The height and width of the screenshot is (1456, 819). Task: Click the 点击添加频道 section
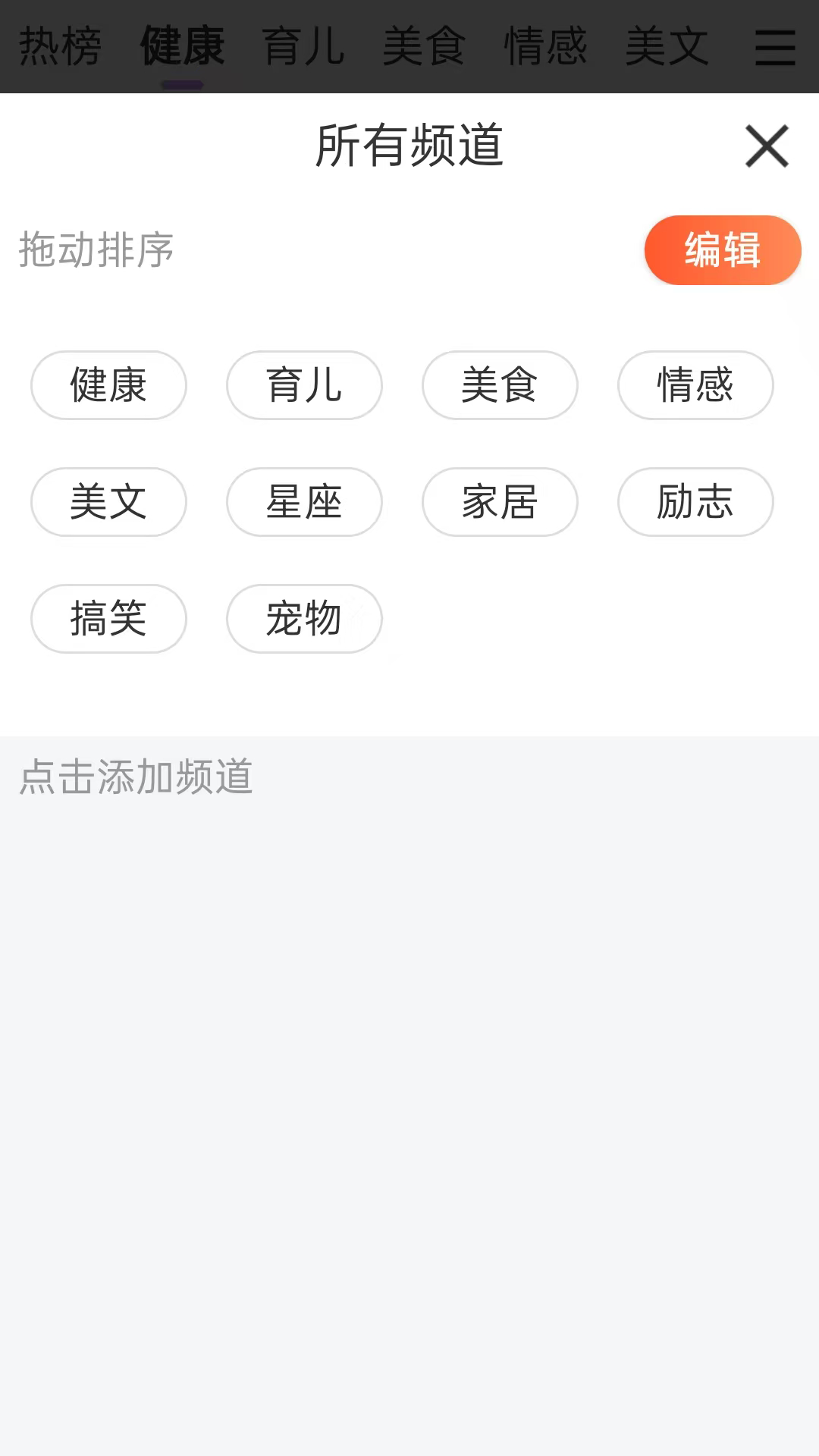(x=136, y=775)
